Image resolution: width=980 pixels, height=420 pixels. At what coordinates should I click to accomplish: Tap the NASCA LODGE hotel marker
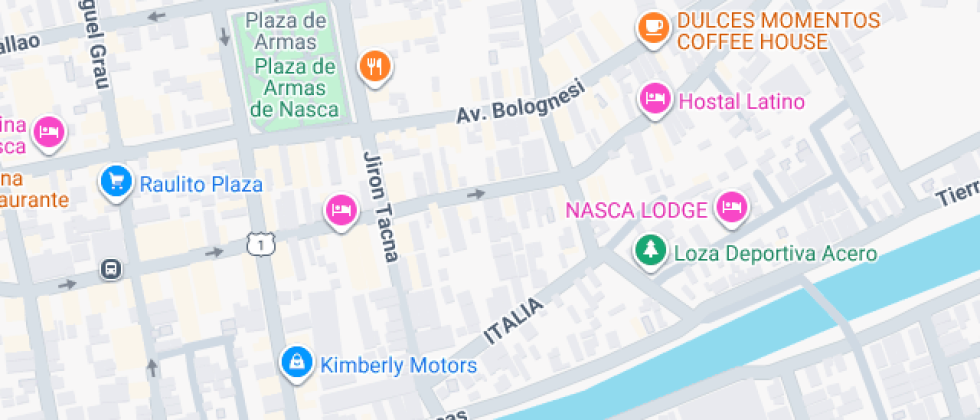click(x=732, y=208)
